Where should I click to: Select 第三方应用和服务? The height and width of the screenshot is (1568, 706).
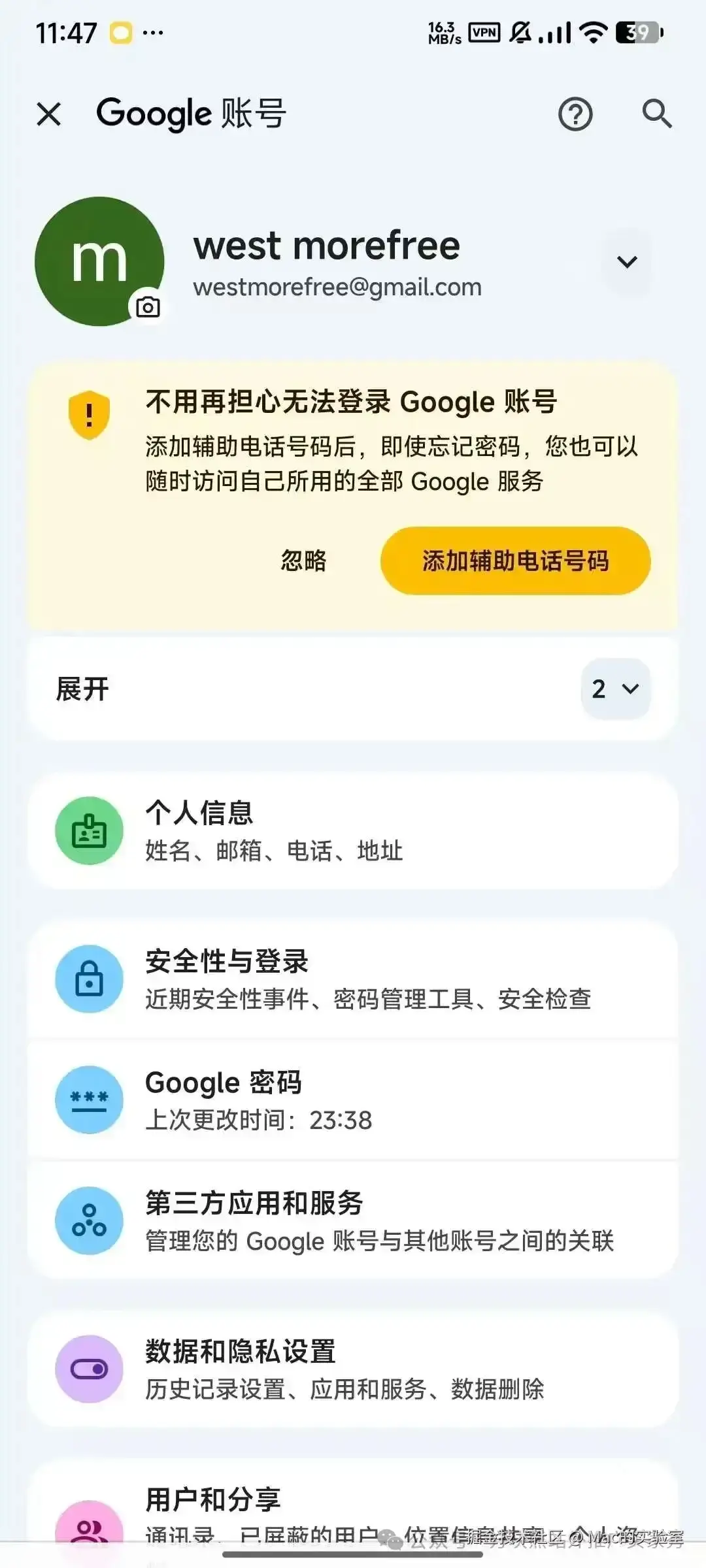pos(353,1220)
